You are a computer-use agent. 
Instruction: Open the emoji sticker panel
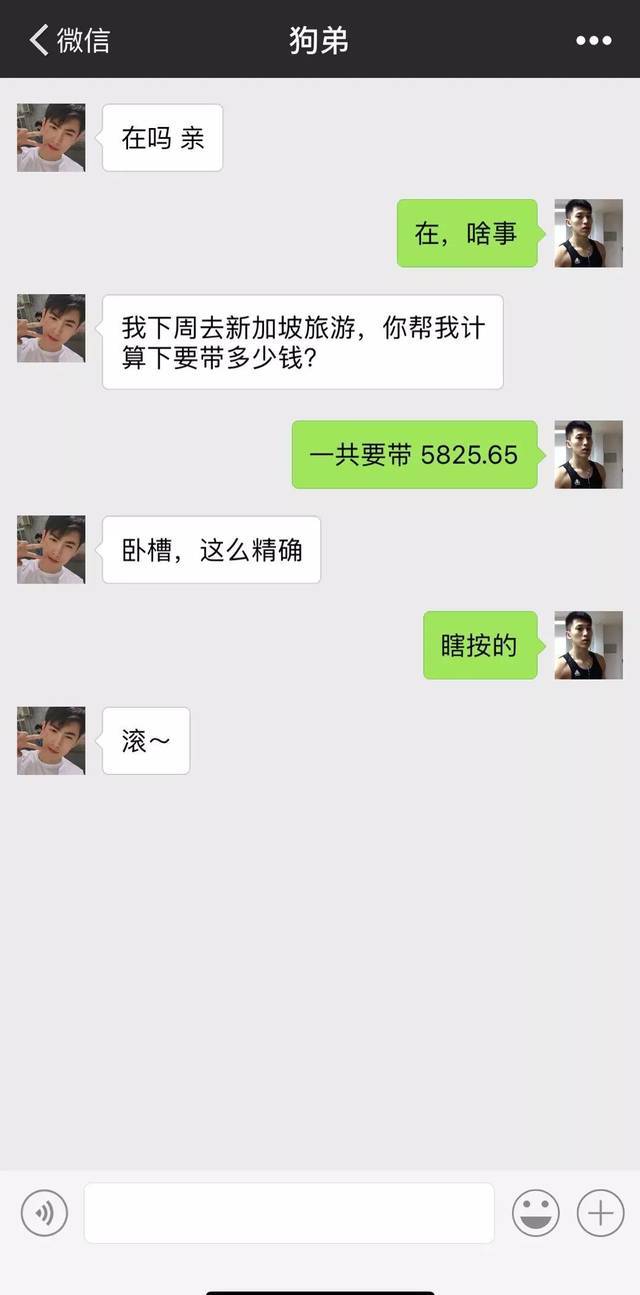[536, 1213]
